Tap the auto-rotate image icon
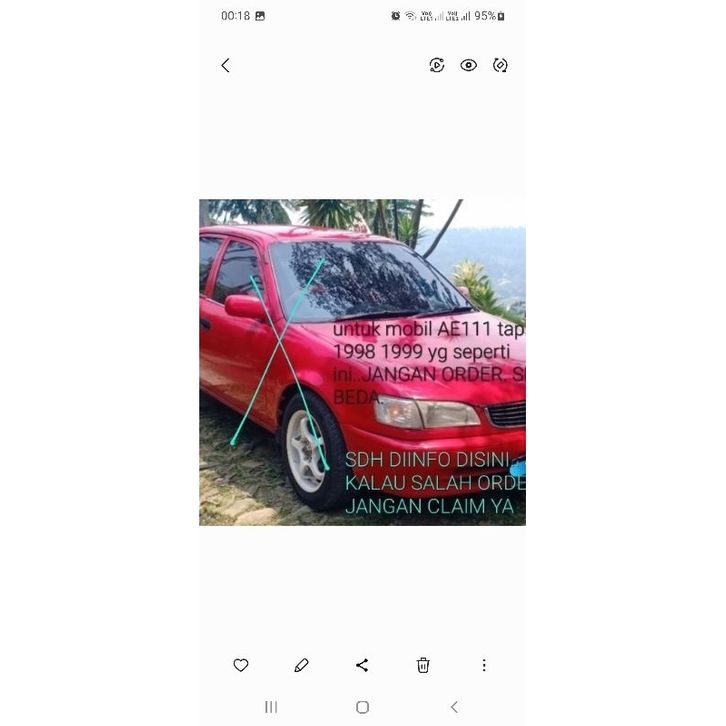This screenshot has height=726, width=726. point(500,65)
